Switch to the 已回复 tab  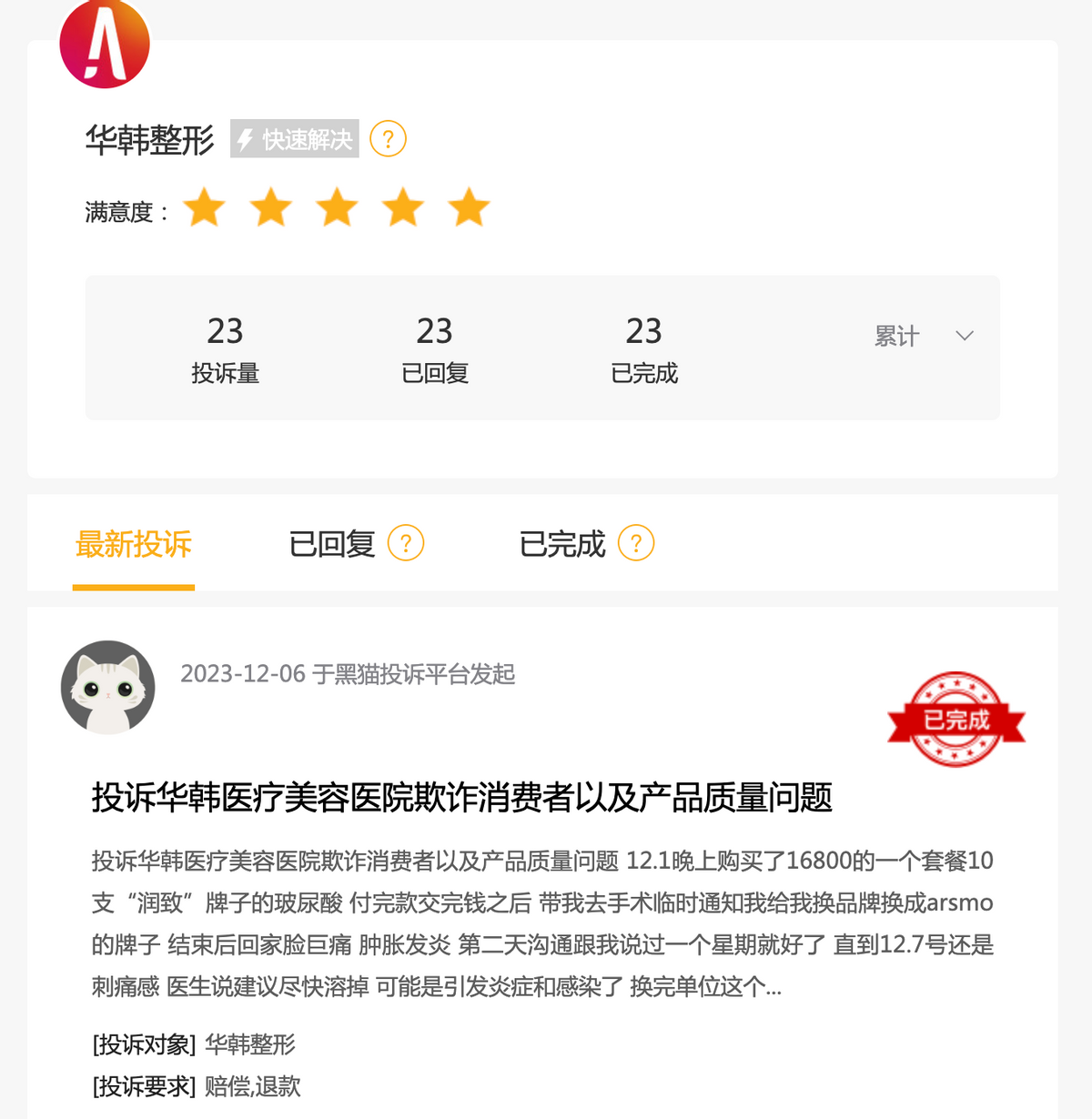(332, 544)
